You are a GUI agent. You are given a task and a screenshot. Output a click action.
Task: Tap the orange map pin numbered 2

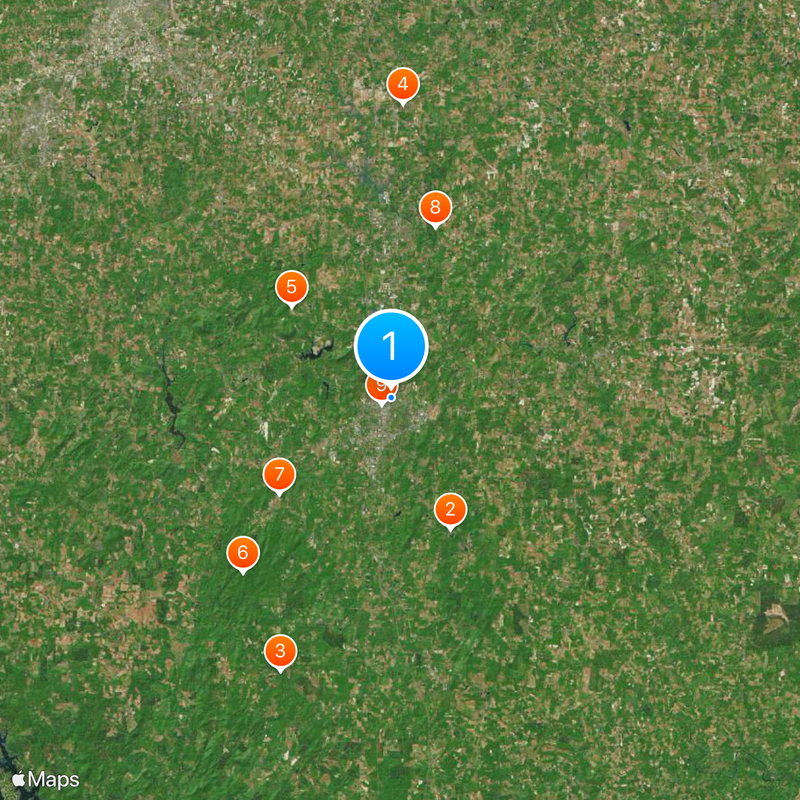point(450,510)
